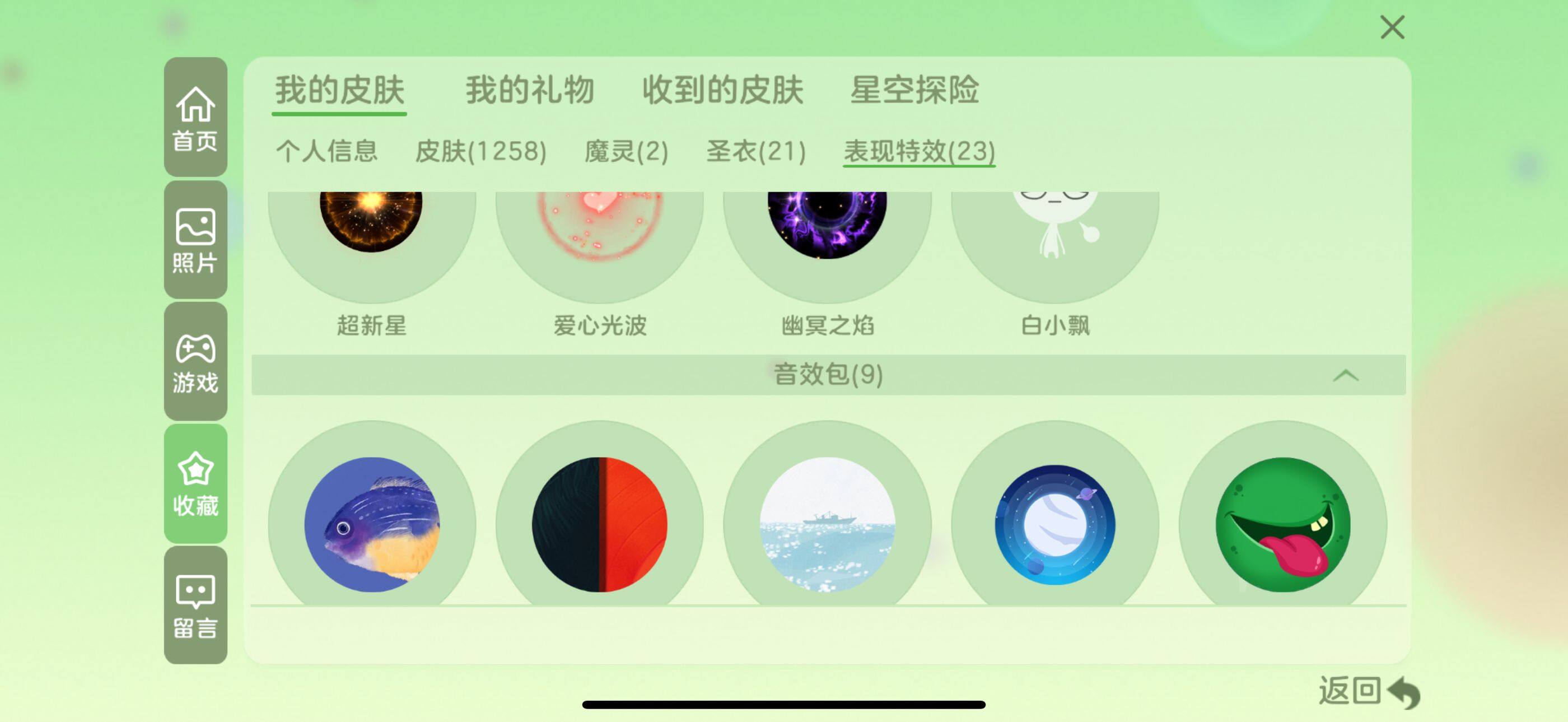Open the 白小飘 effect
The height and width of the screenshot is (722, 1568).
point(1055,244)
